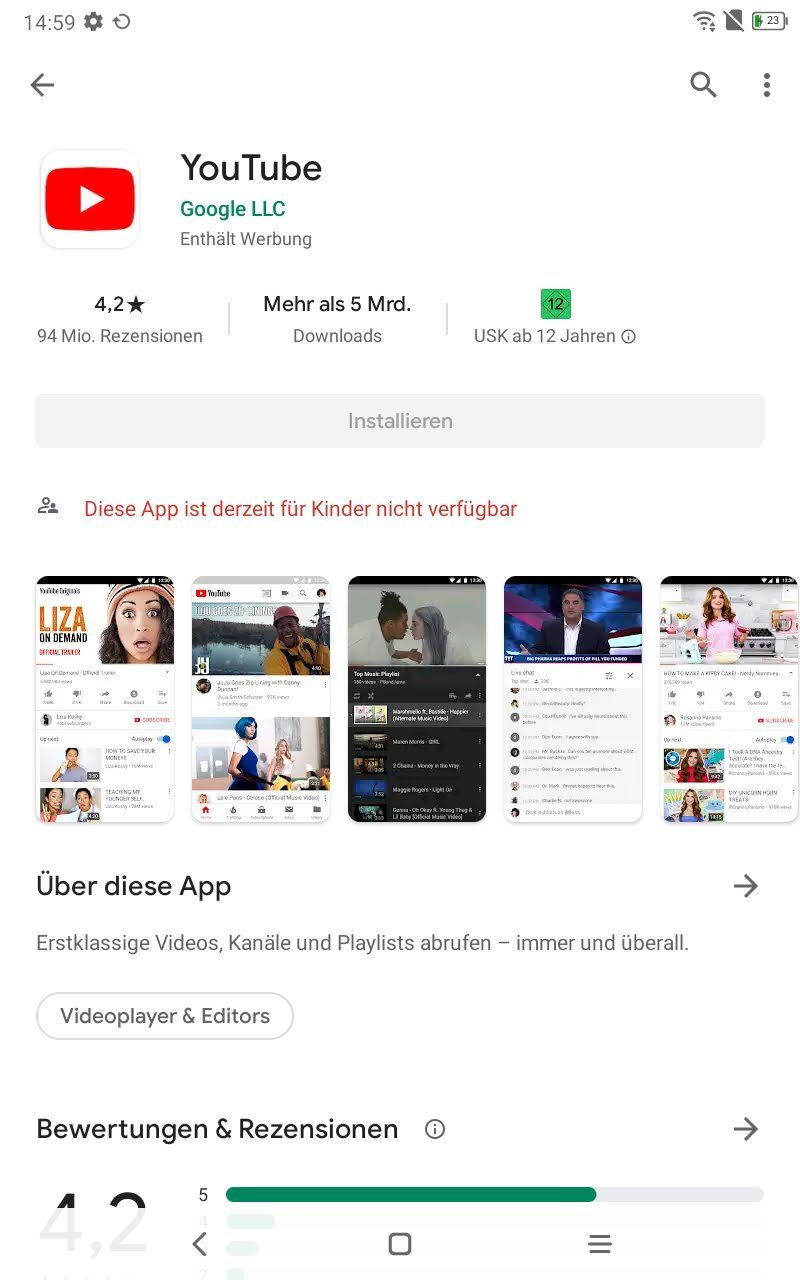
Task: Show info about Bewertungen & Rezensionen
Action: click(x=434, y=1129)
